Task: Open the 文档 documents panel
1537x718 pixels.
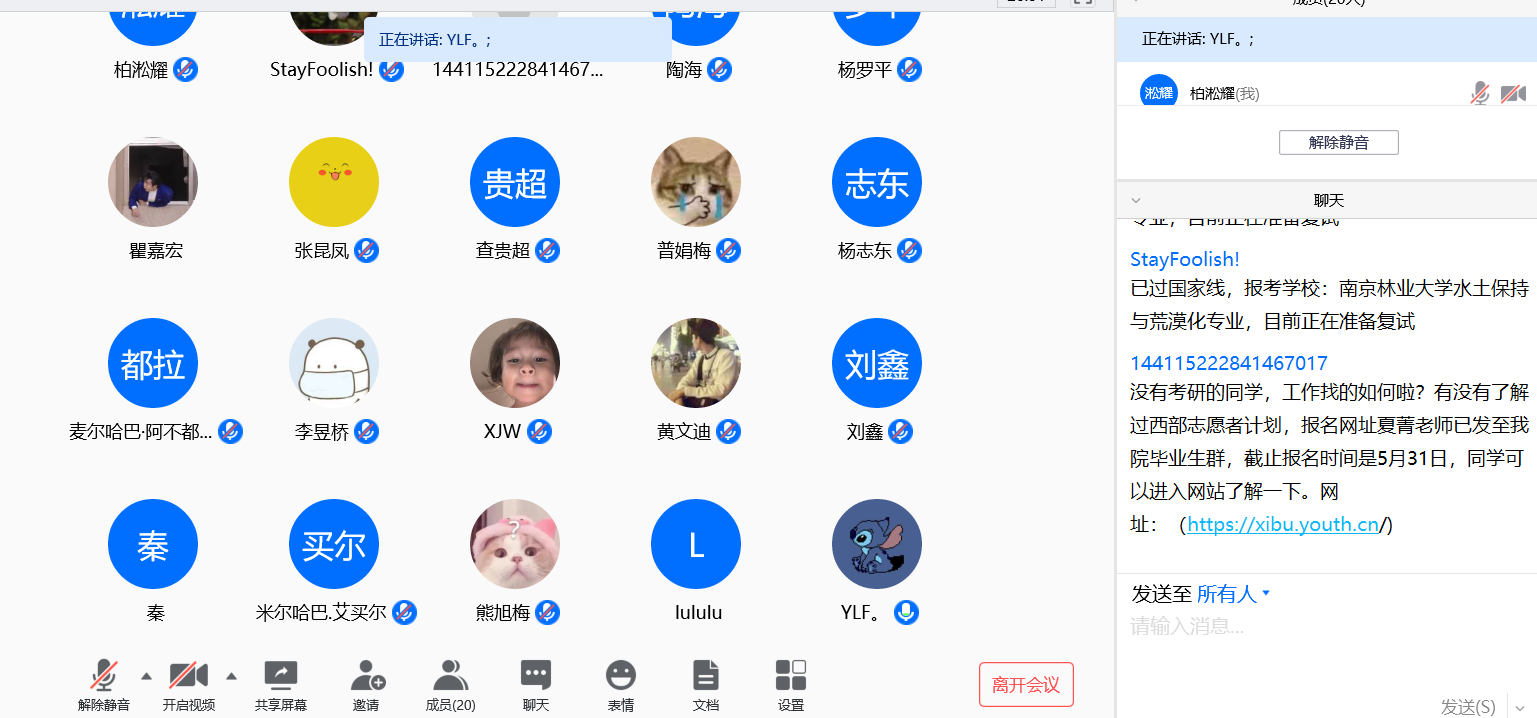Action: click(705, 685)
